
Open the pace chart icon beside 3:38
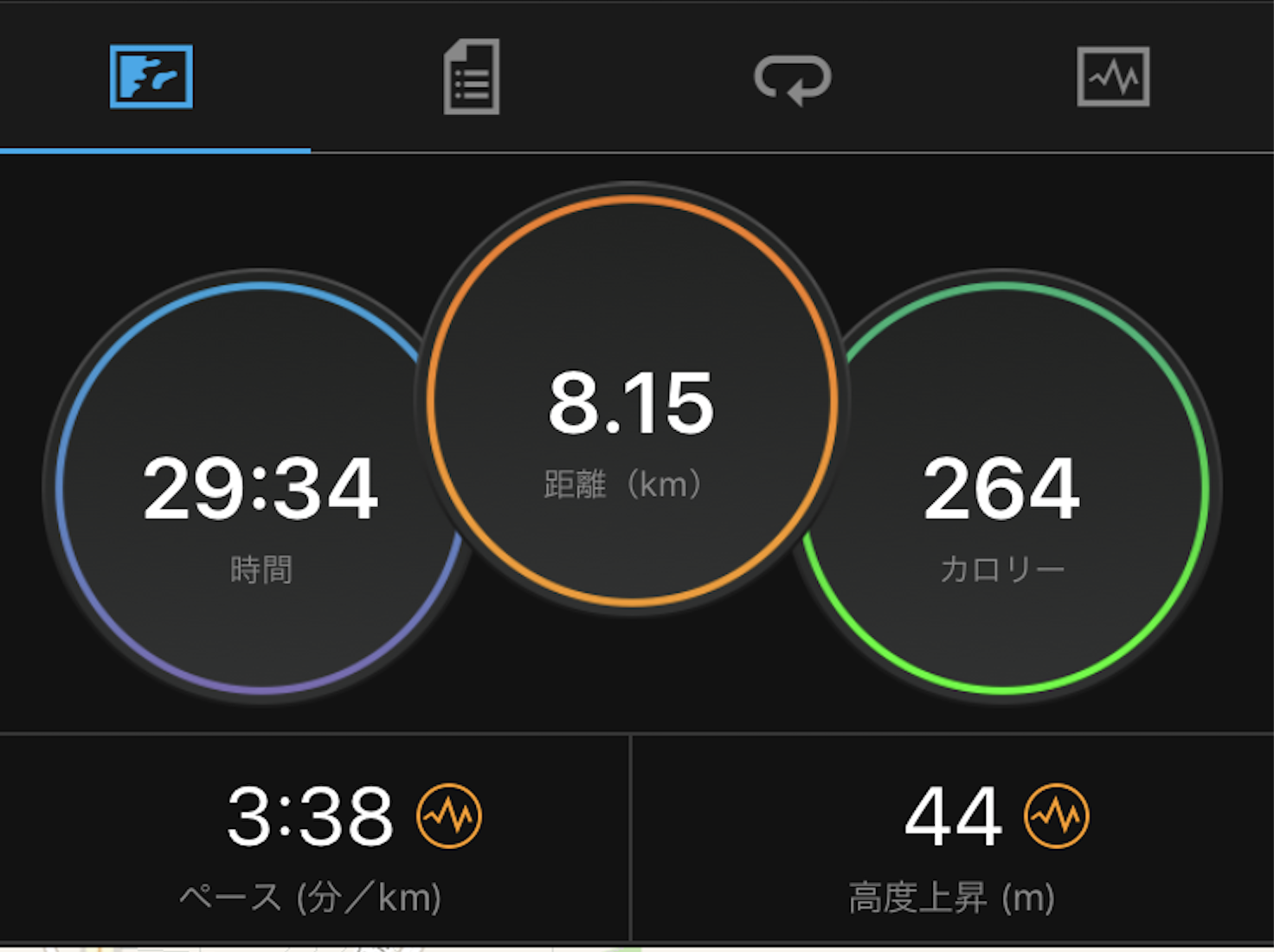[x=449, y=815]
